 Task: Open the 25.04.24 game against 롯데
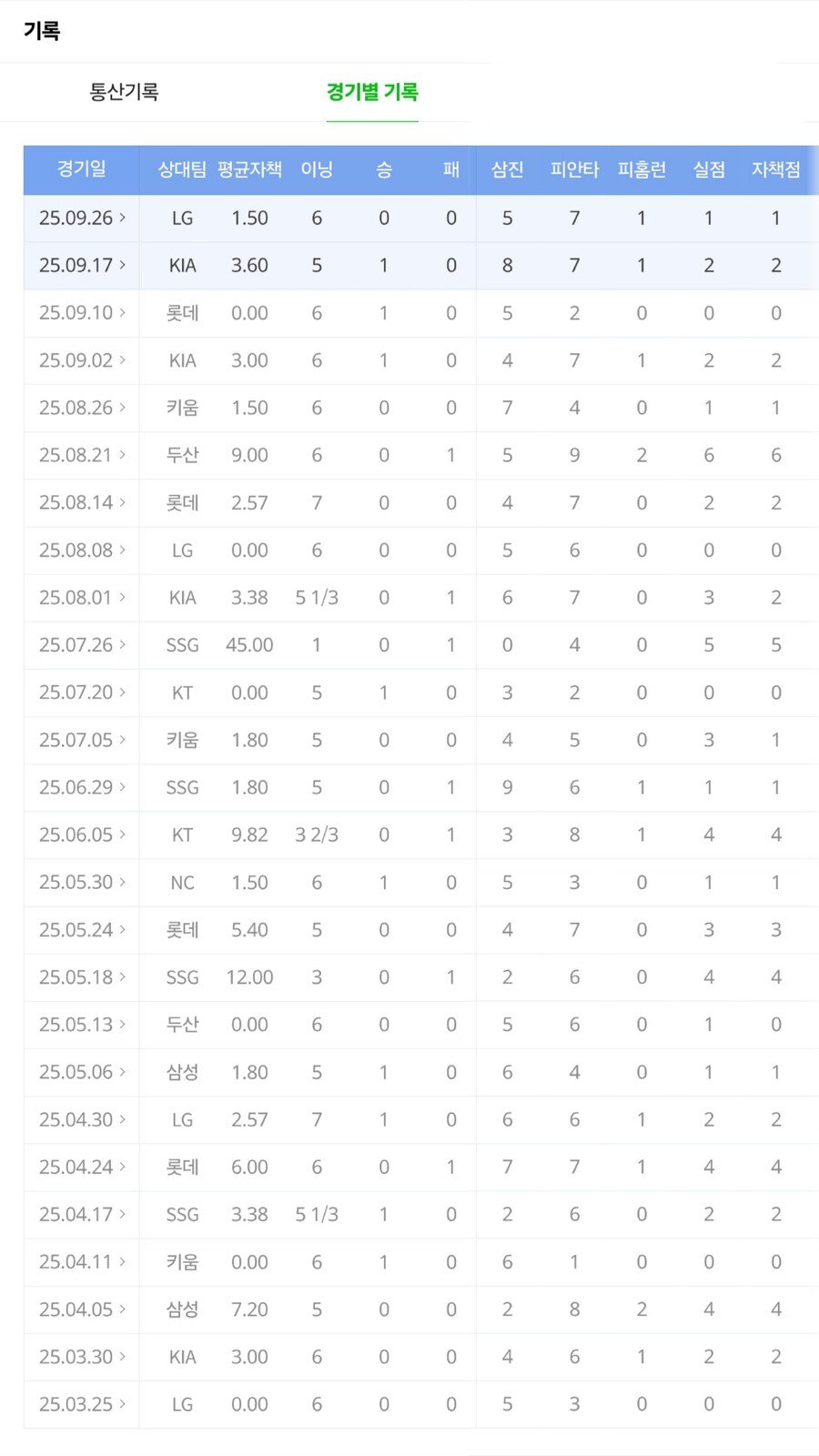coord(82,1167)
